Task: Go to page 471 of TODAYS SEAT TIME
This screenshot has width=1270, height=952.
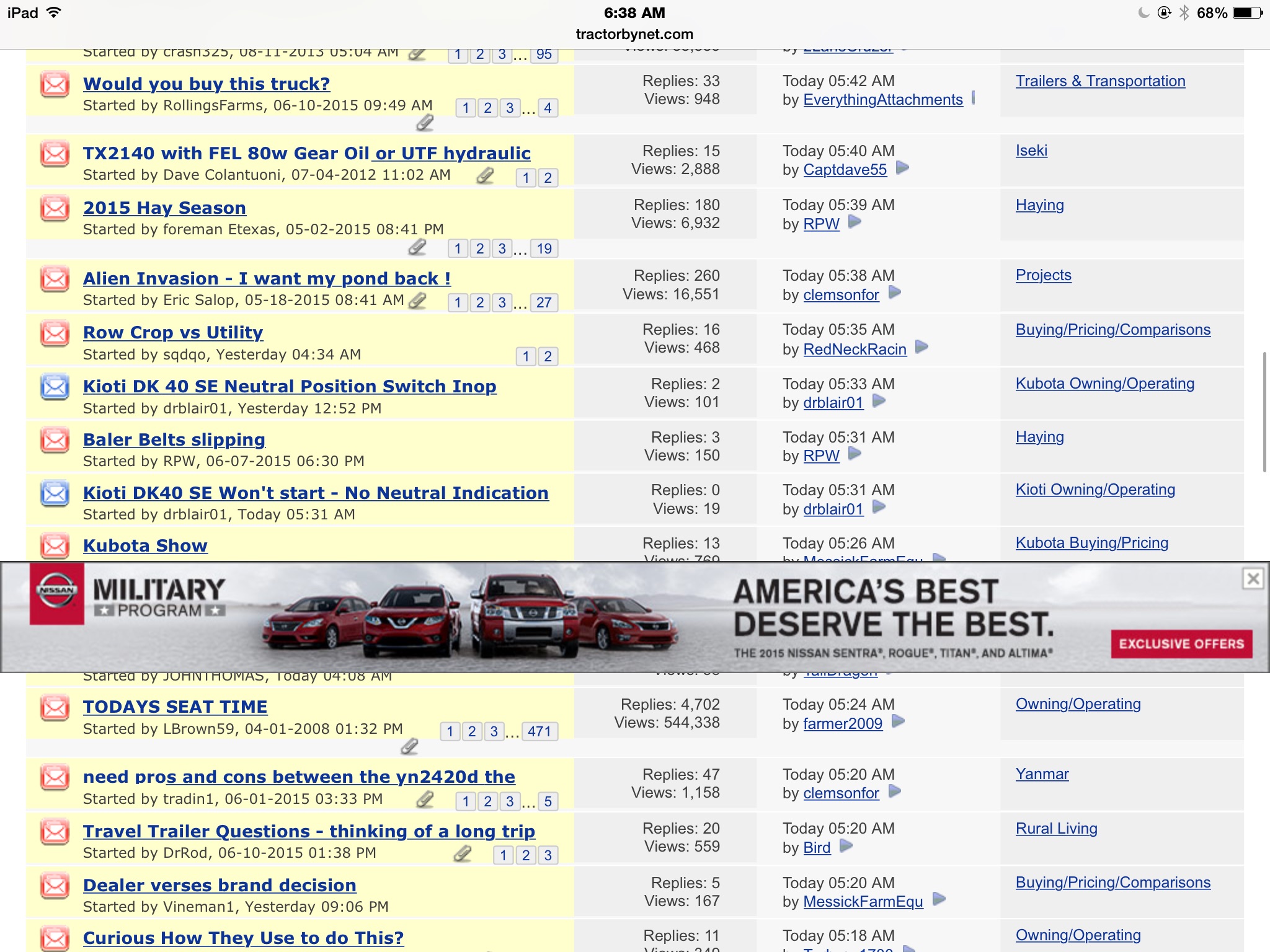Action: (539, 731)
